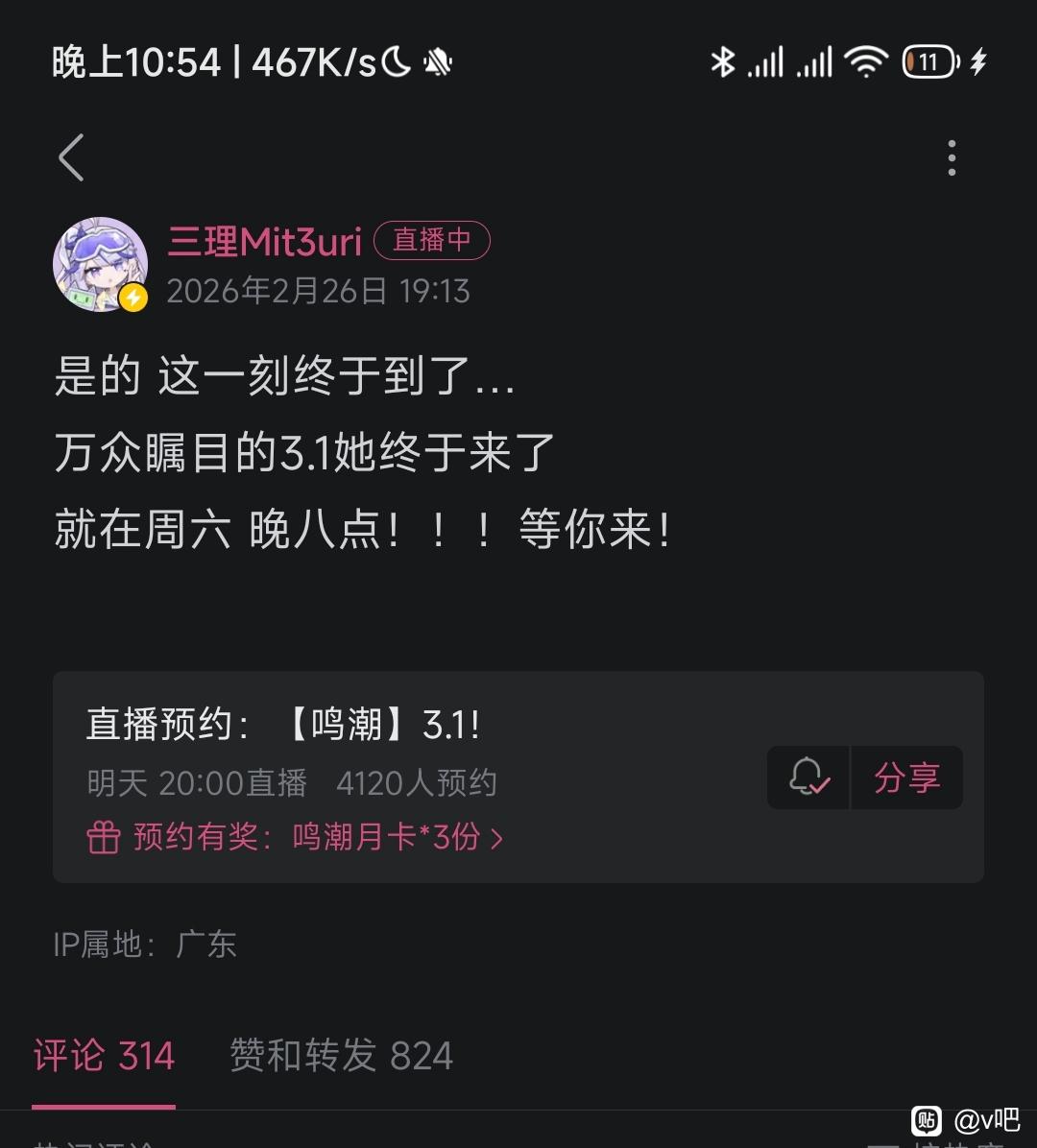Open the username 三理Mit3uri

(265, 242)
